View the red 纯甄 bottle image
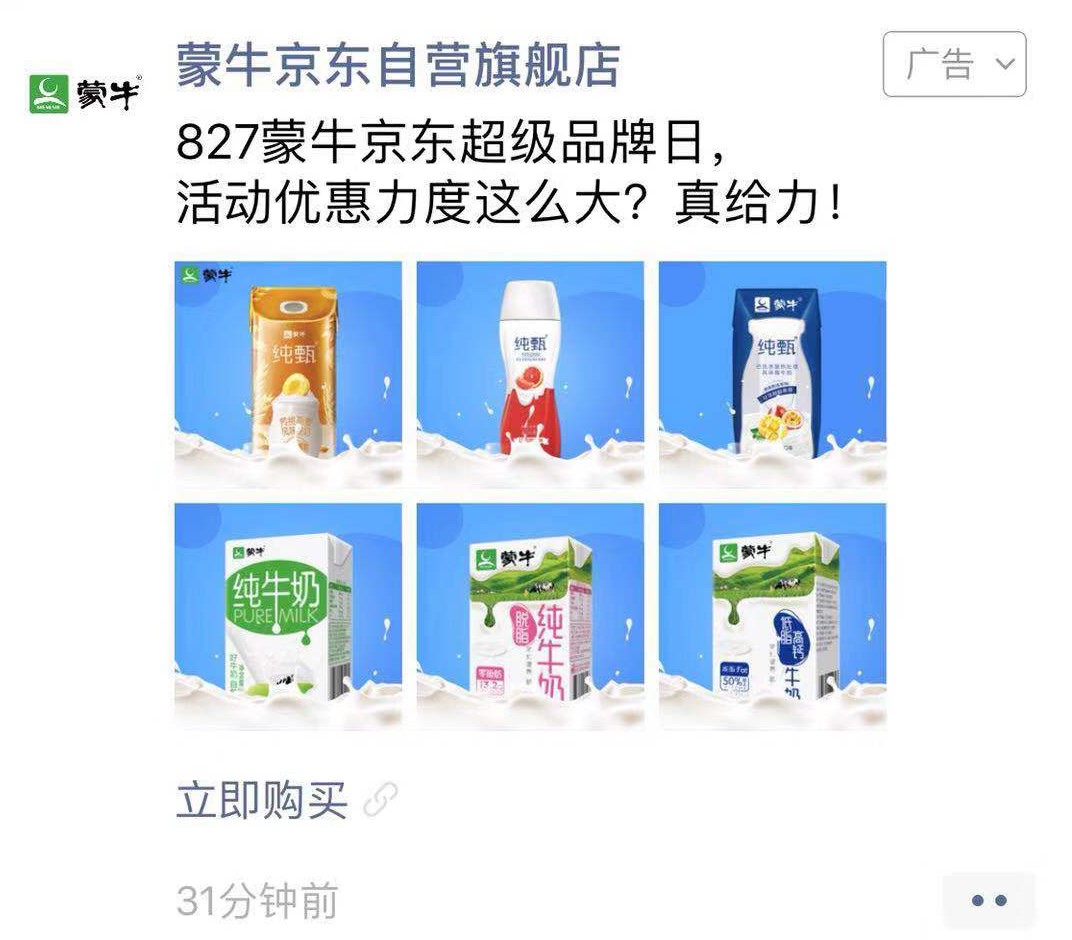 [530, 374]
